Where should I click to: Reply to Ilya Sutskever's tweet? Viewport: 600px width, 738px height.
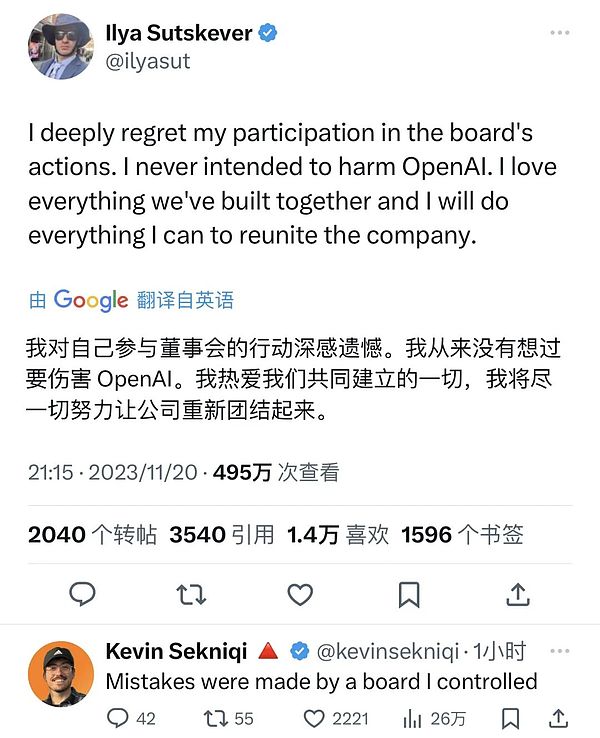(x=83, y=594)
